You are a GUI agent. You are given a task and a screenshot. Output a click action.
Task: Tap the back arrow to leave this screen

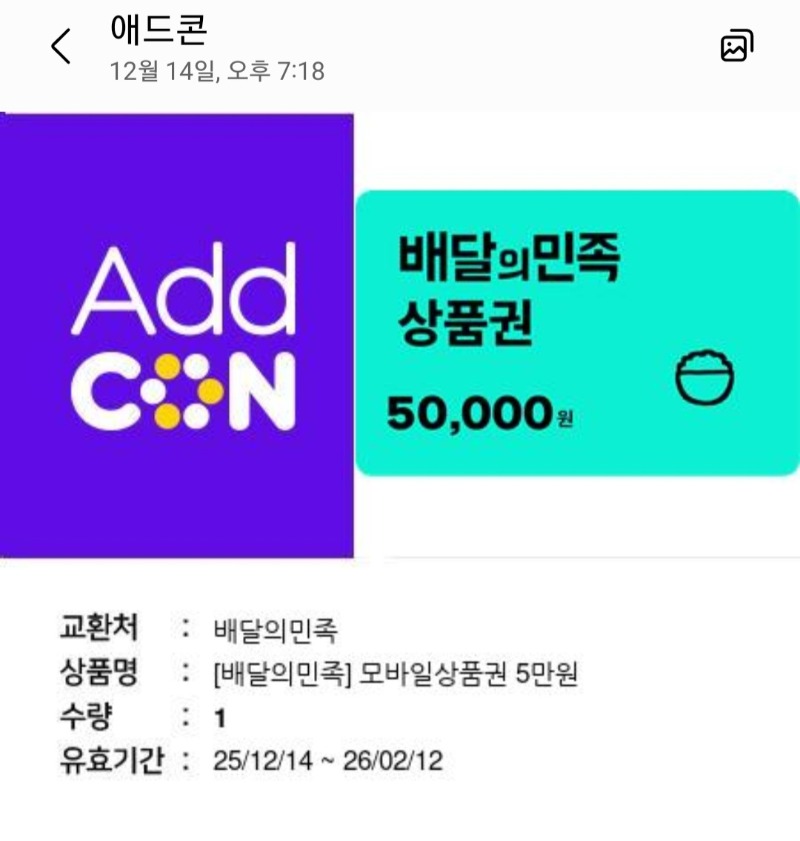coord(60,43)
